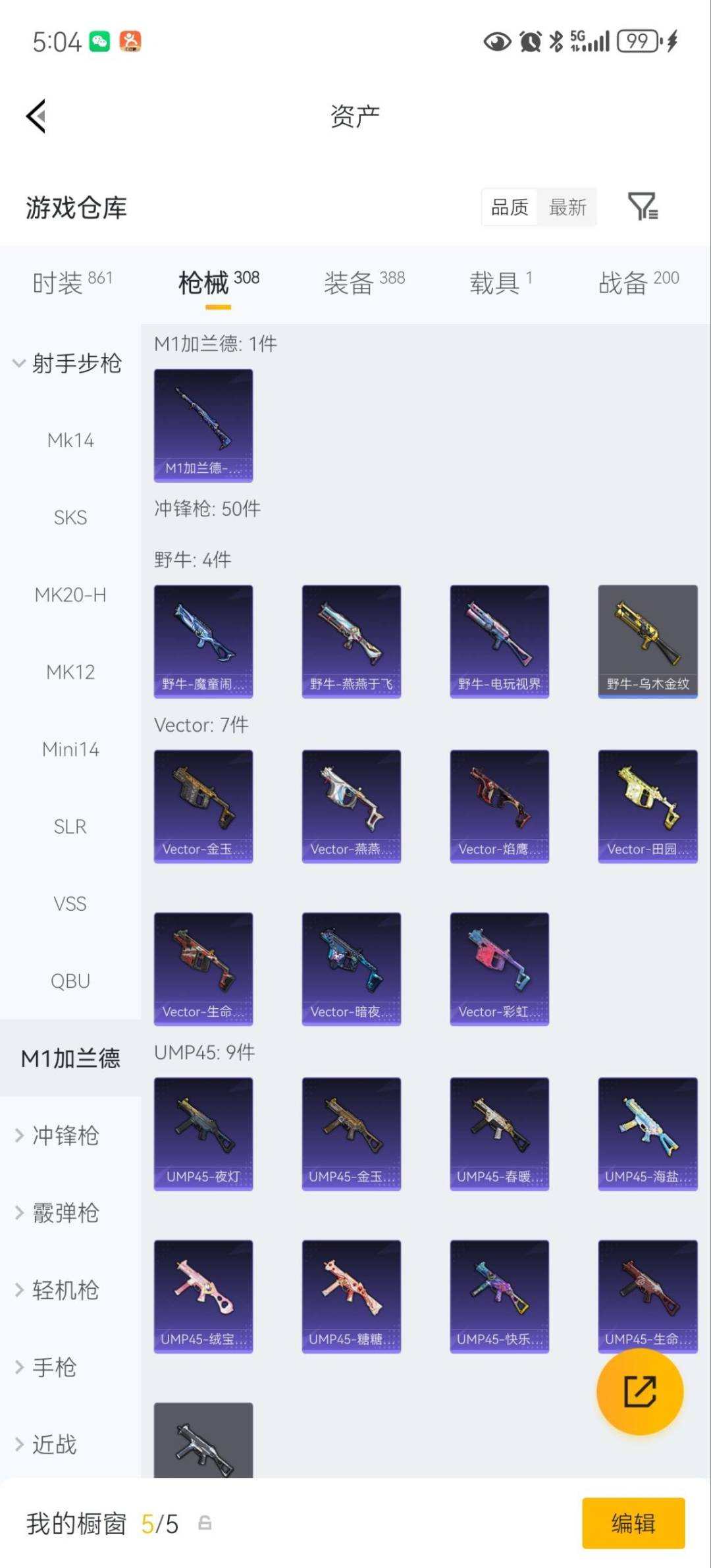Image resolution: width=711 pixels, height=1568 pixels.
Task: Select Mk14 in the sidebar
Action: pyautogui.click(x=70, y=440)
